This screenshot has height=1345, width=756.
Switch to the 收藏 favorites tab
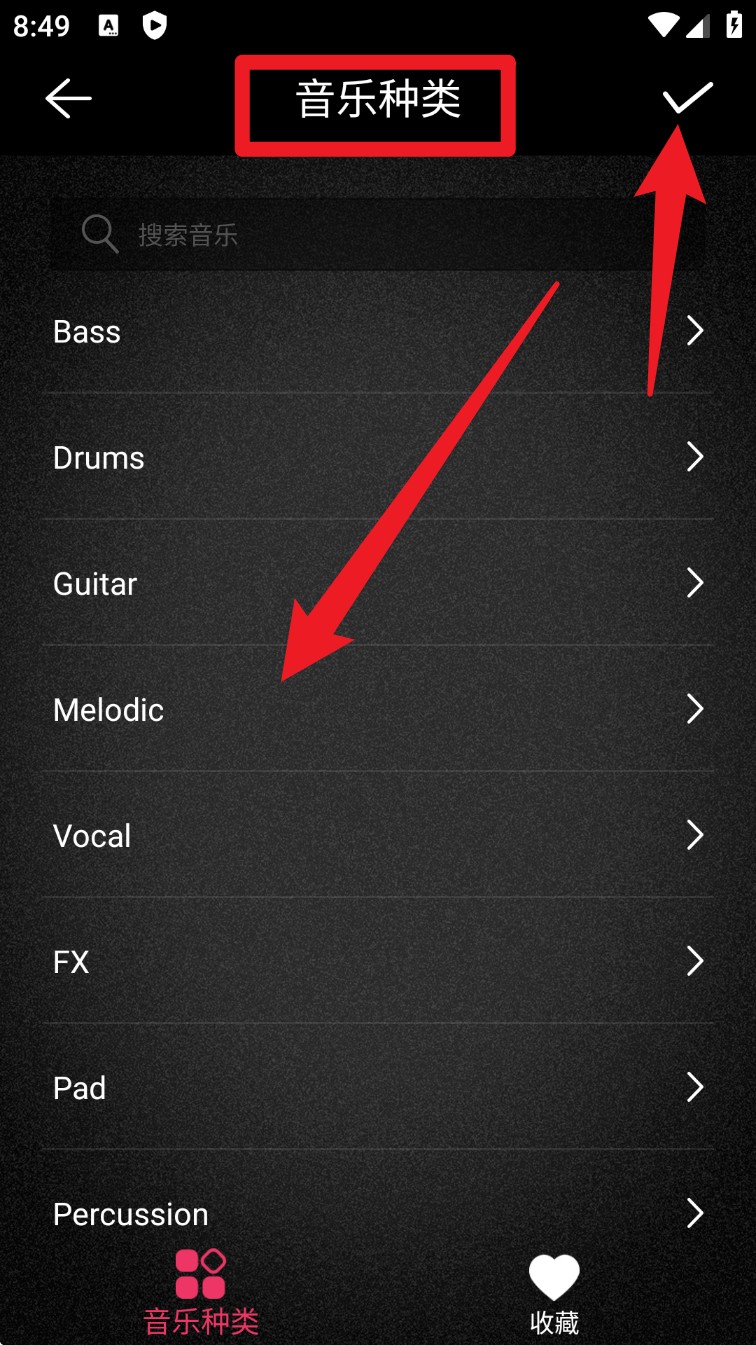point(554,1293)
